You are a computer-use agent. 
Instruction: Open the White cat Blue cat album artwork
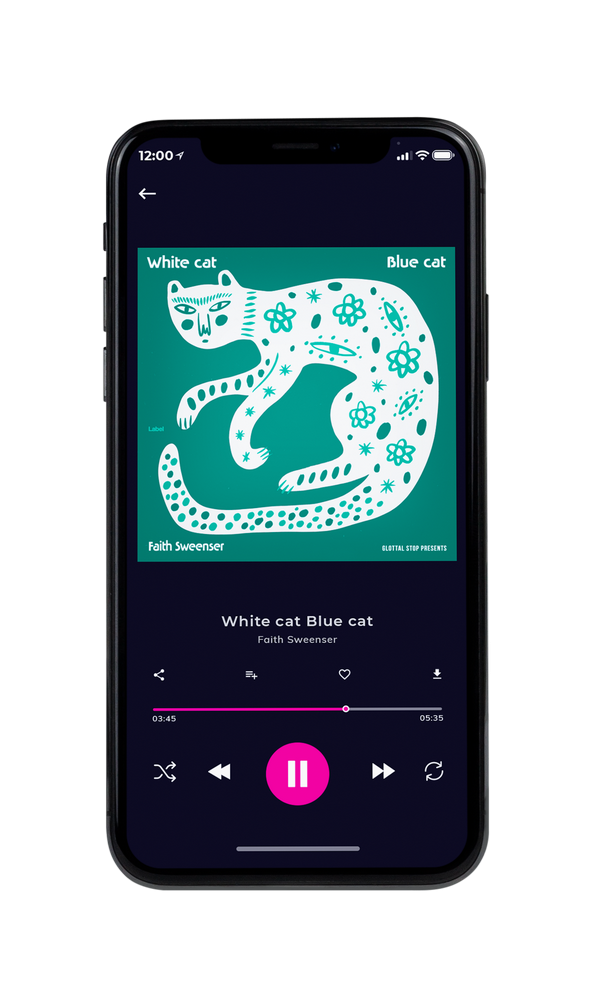pos(297,404)
